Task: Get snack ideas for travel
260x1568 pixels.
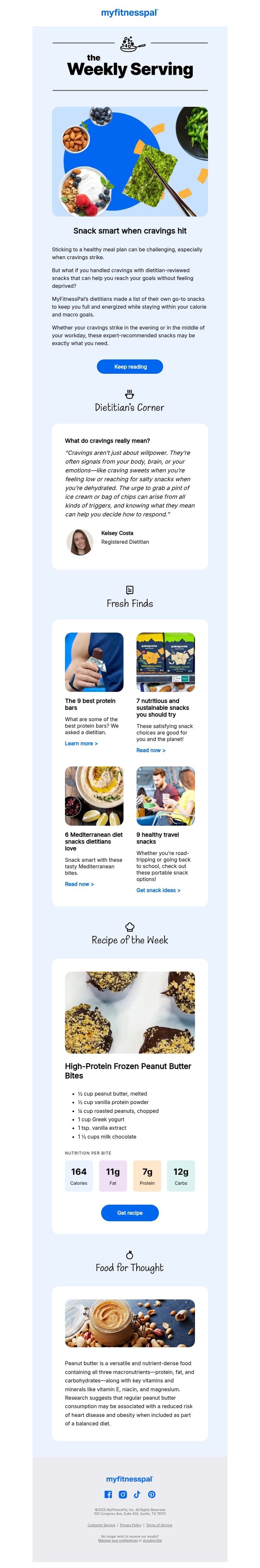Action: tap(158, 890)
